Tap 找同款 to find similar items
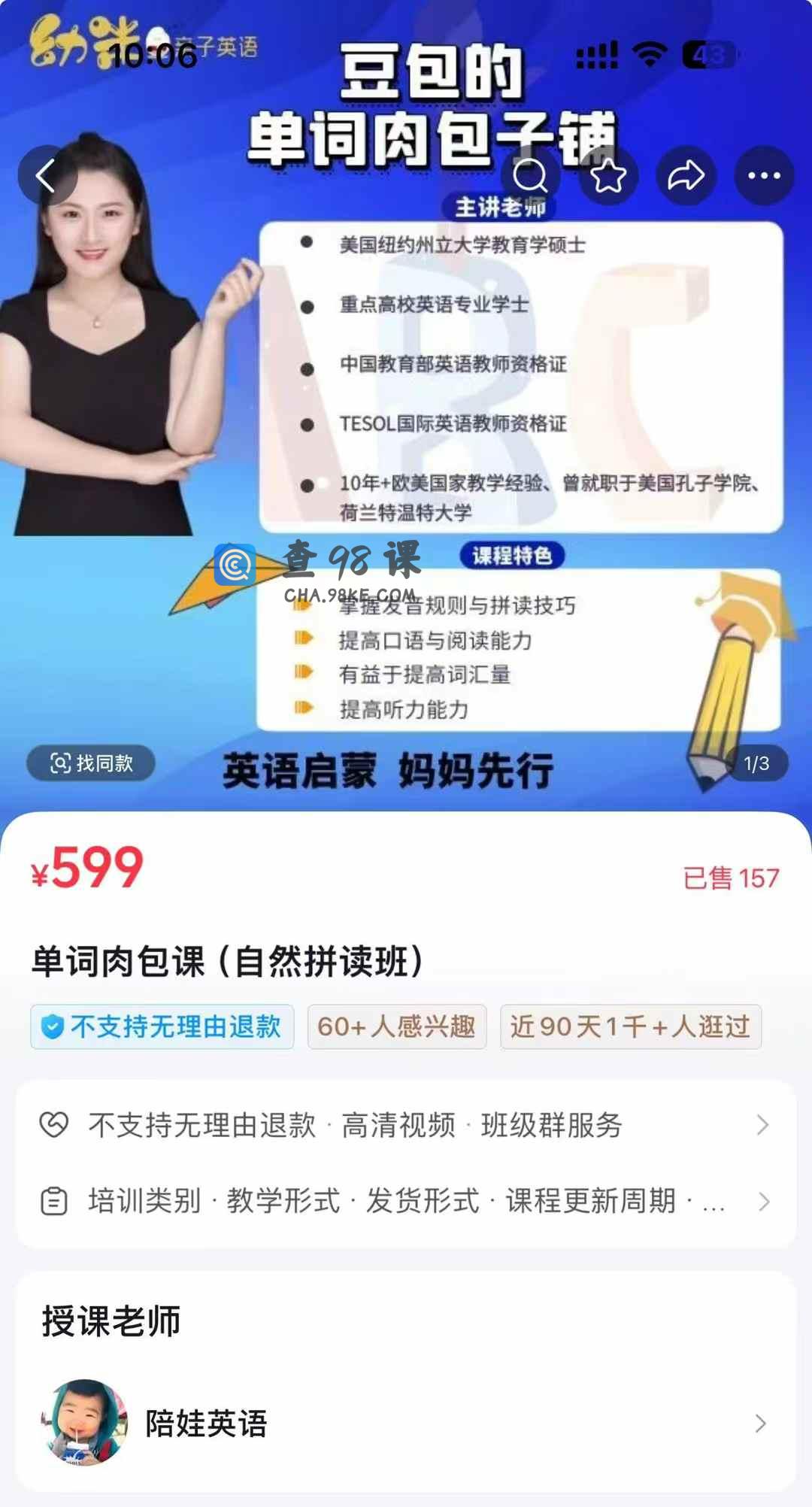Screen dimensions: 812x1507 point(91,763)
